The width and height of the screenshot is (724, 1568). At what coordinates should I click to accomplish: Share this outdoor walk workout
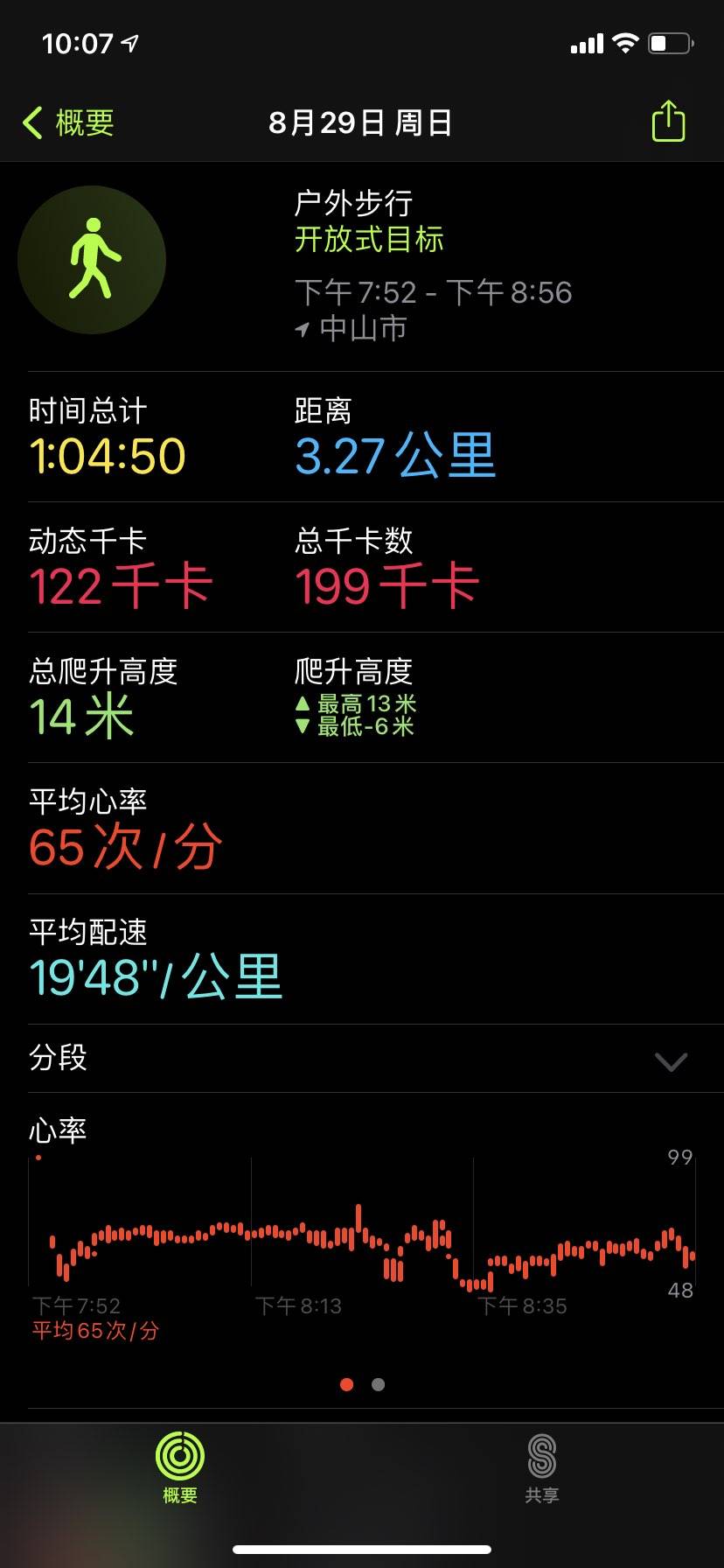point(668,122)
